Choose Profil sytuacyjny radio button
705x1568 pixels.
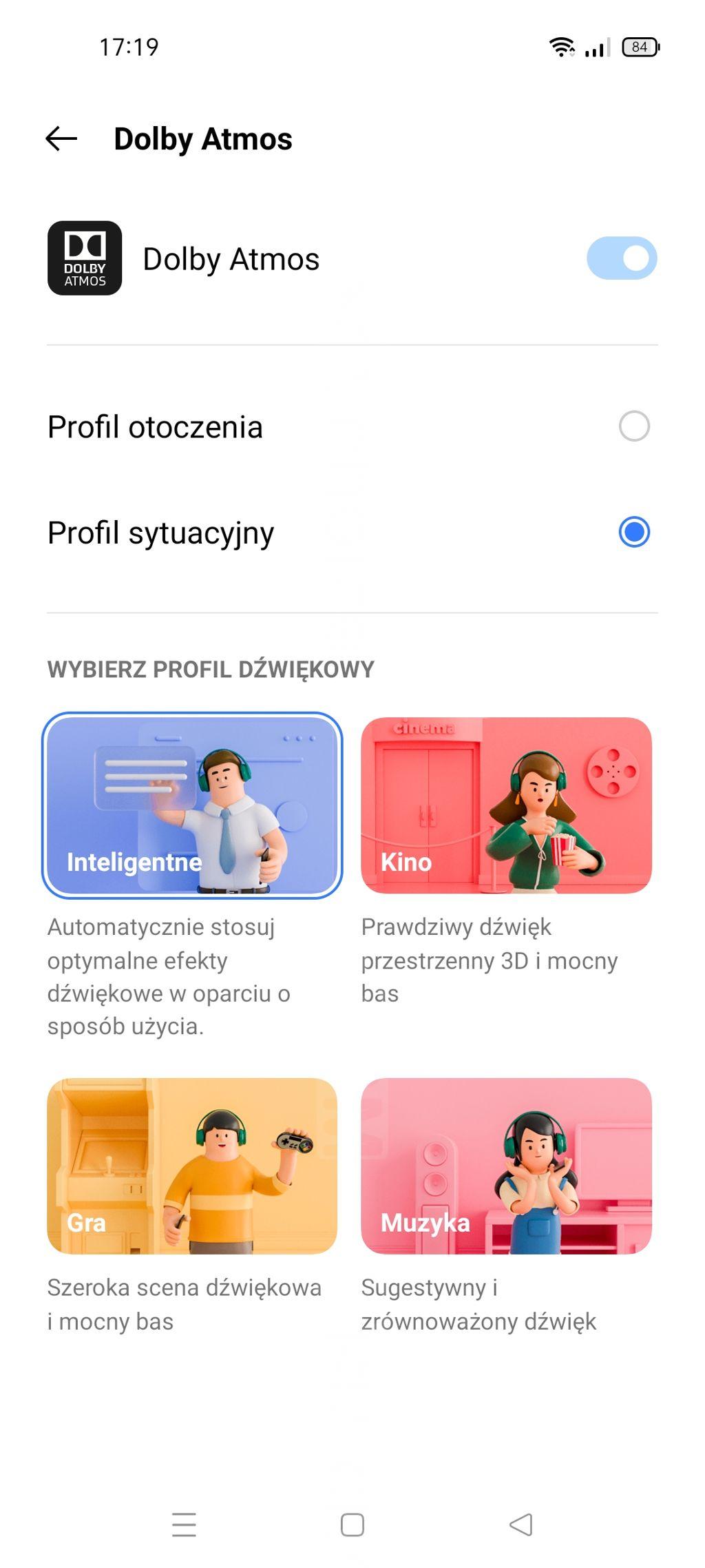pyautogui.click(x=633, y=533)
